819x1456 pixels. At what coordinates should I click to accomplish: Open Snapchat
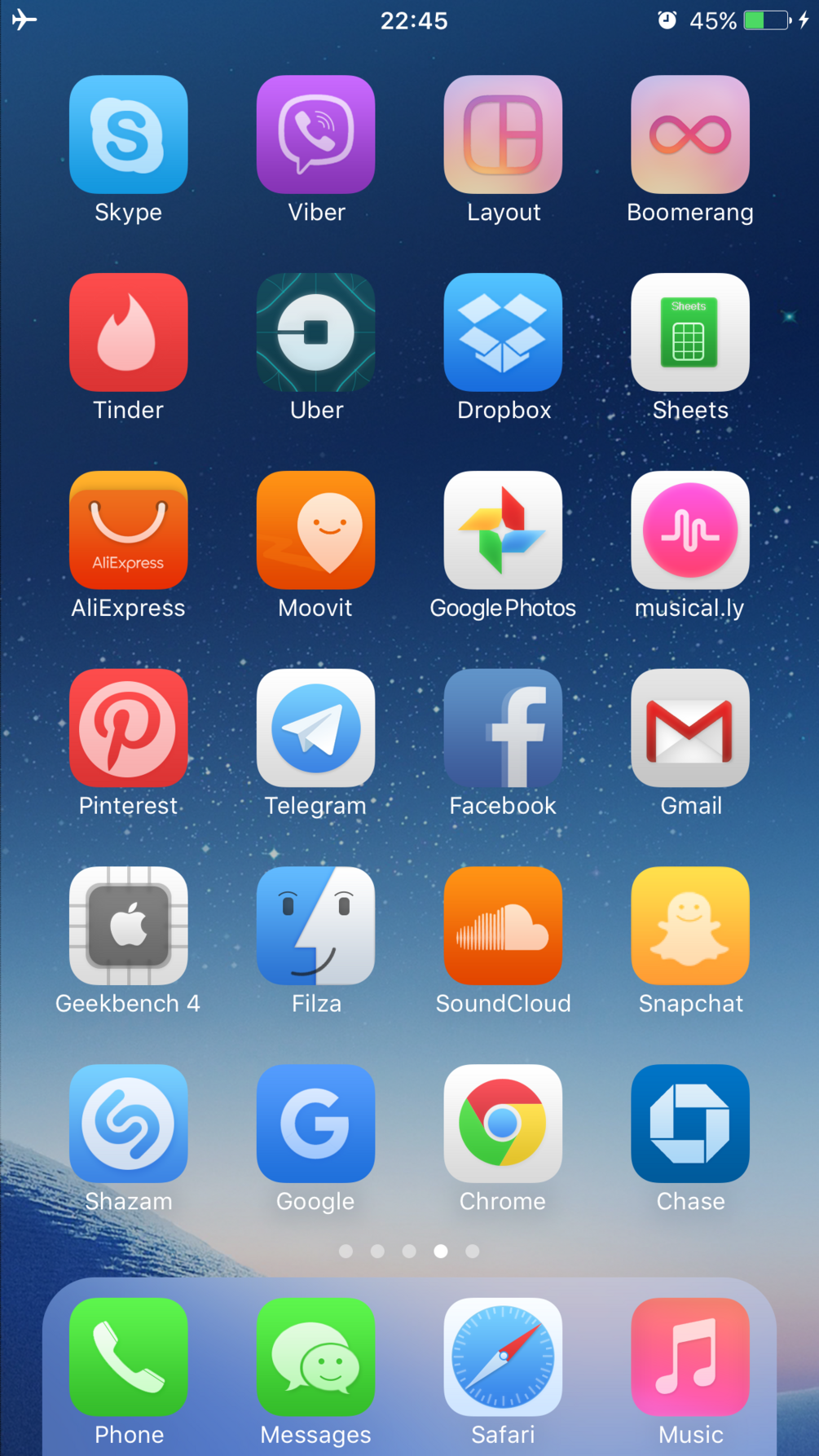689,926
